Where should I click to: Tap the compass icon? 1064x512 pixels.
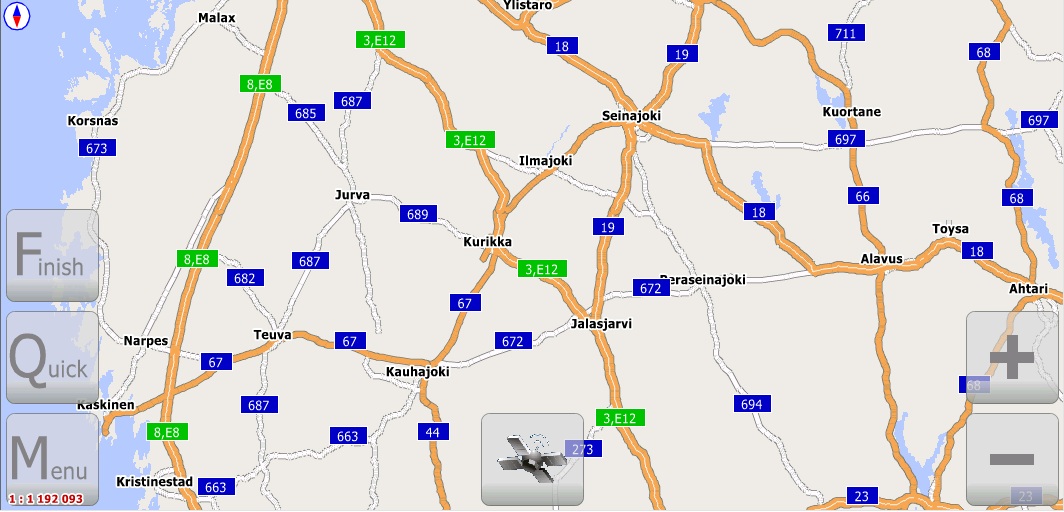[x=17, y=17]
